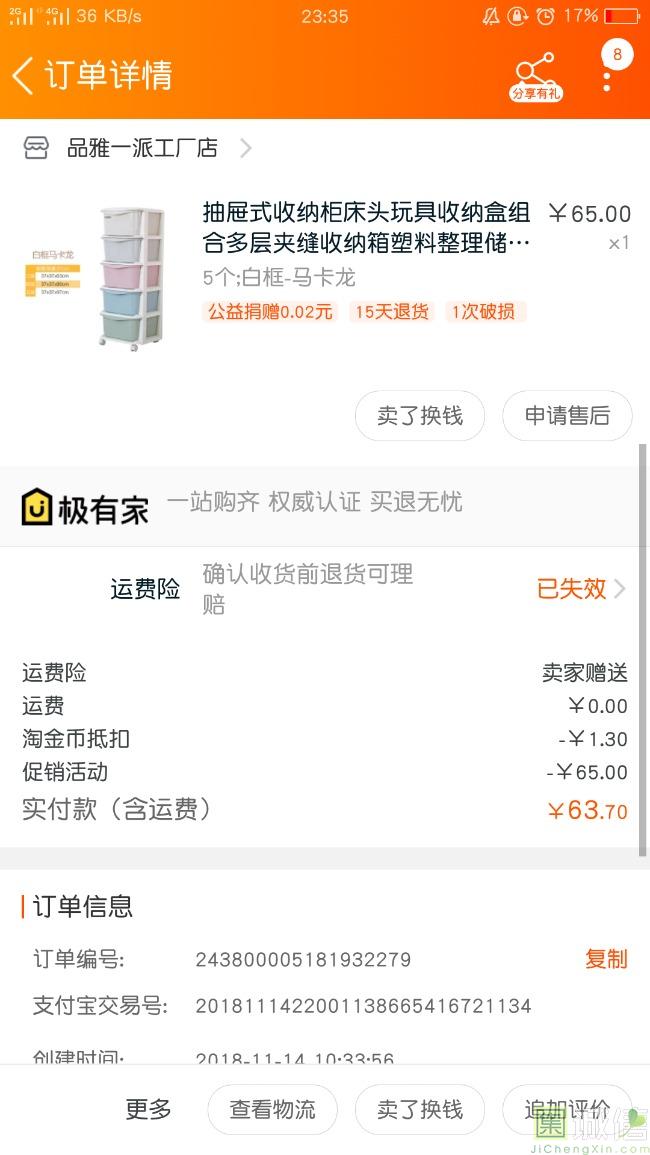Open 更多 options in bottom bar

[148, 1109]
